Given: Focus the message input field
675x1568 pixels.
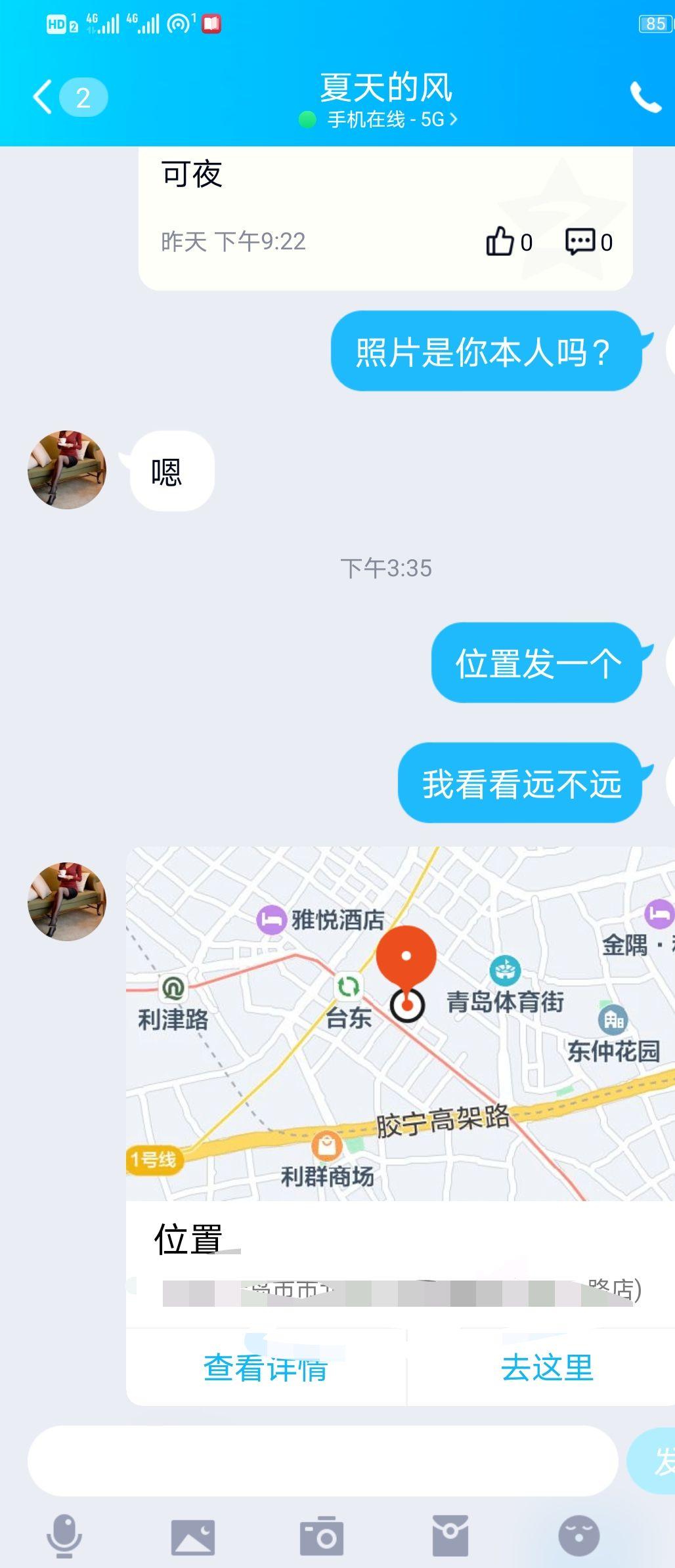Looking at the screenshot, I should click(x=322, y=1460).
